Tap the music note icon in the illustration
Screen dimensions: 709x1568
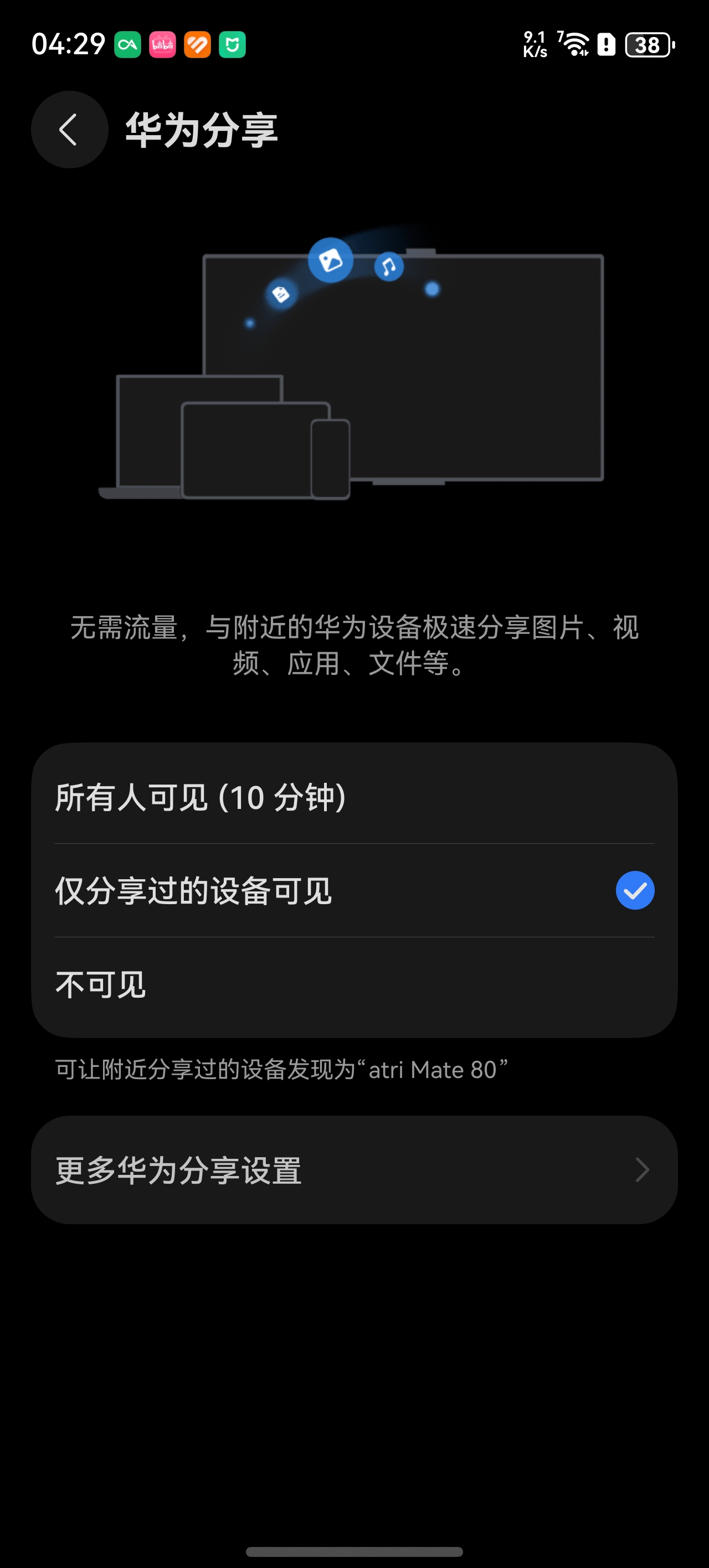pos(388,267)
